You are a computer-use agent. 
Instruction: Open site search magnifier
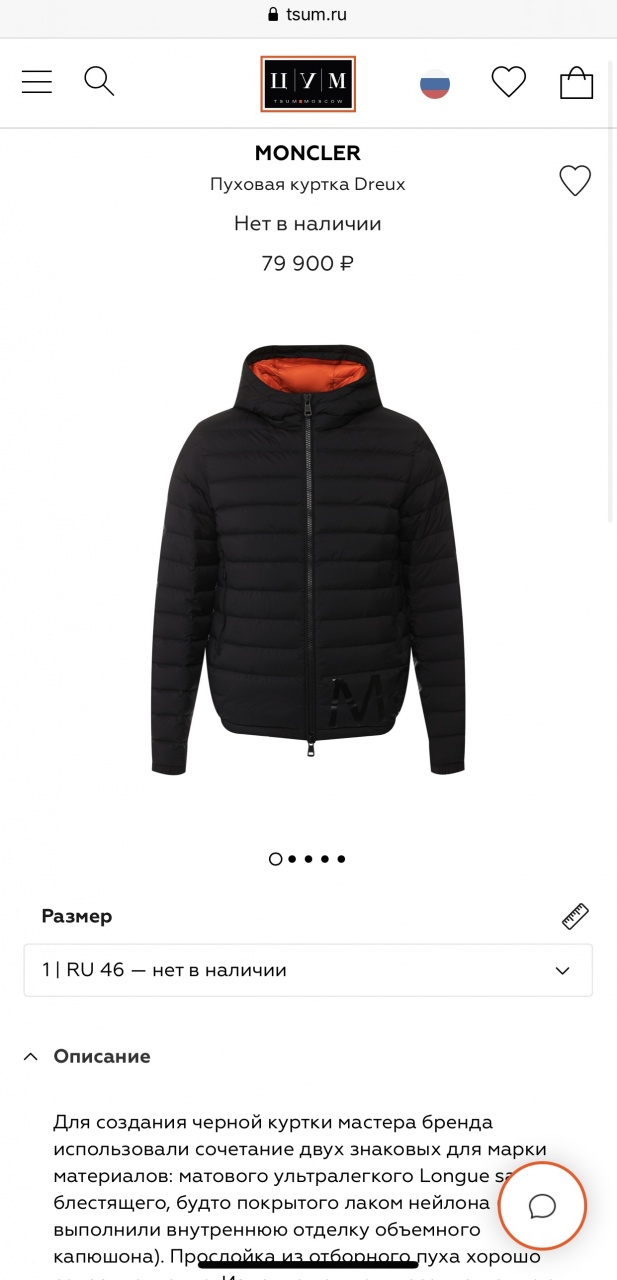click(x=99, y=81)
